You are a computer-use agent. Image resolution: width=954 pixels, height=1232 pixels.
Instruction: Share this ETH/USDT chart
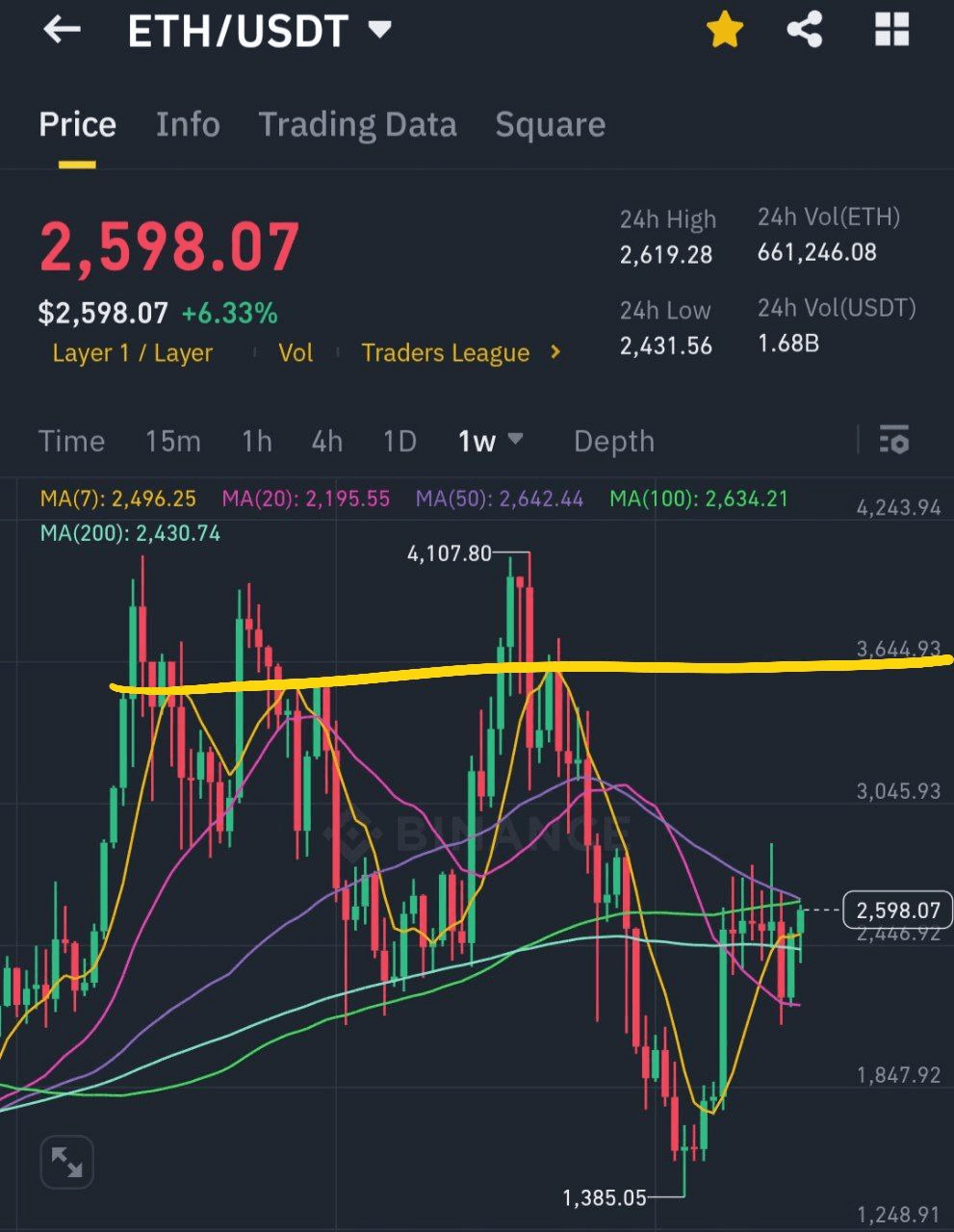pyautogui.click(x=805, y=30)
